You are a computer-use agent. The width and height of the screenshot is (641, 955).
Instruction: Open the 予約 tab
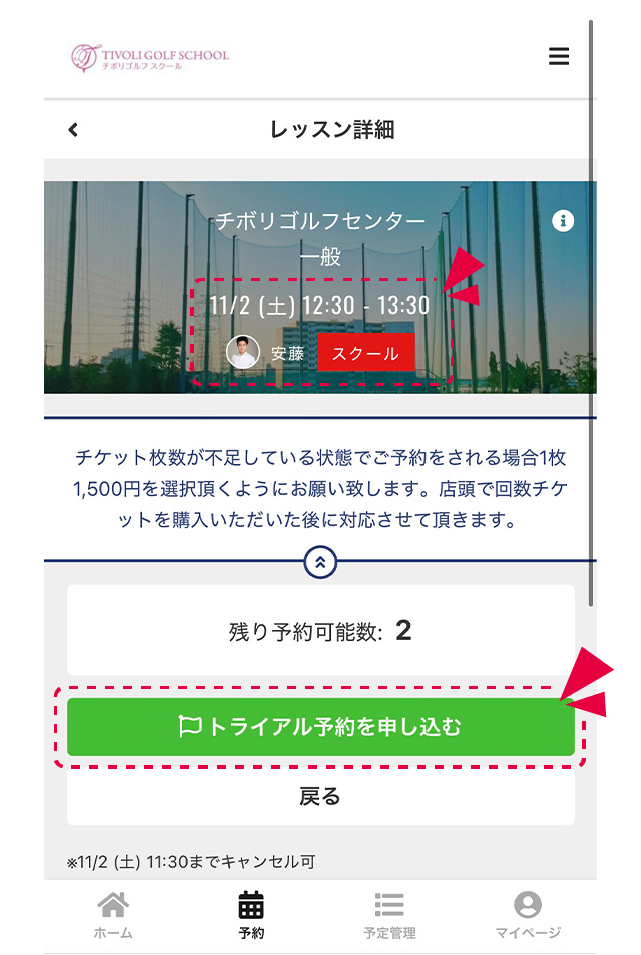pos(251,915)
